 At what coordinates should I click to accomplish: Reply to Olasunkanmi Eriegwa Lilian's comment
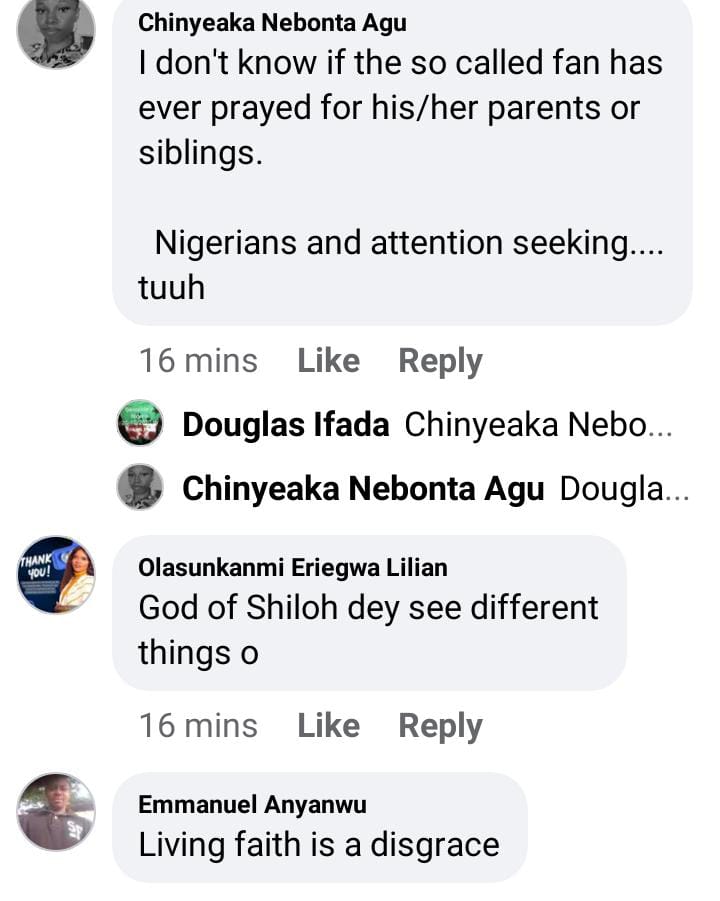[x=440, y=726]
